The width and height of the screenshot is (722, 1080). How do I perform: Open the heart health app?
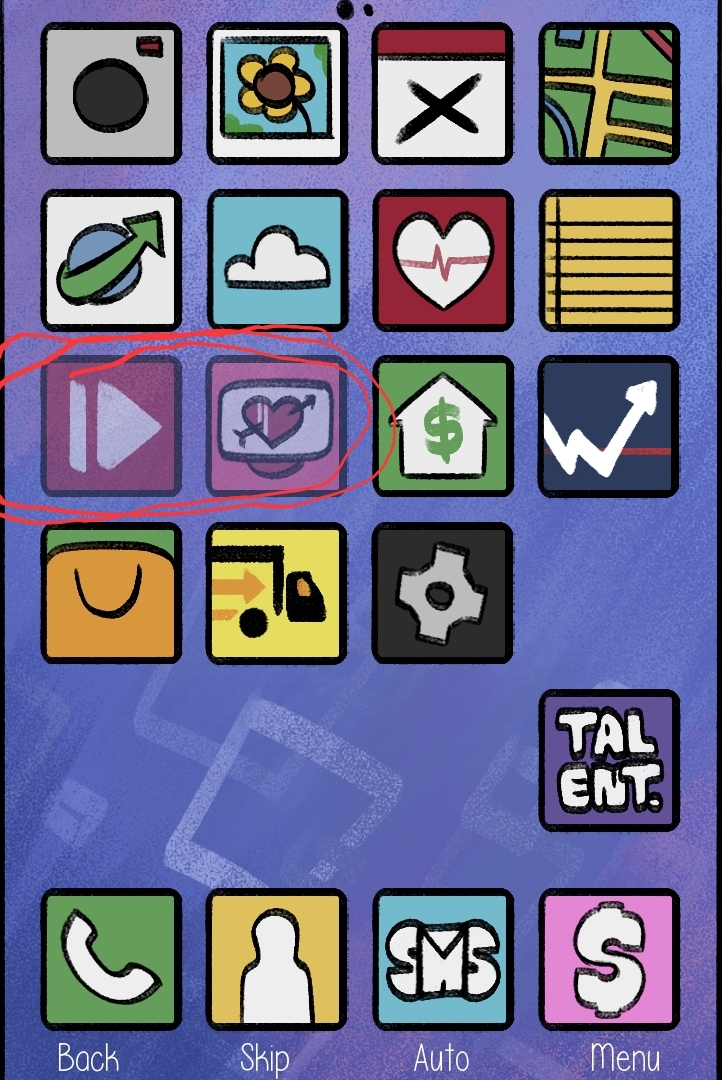443,260
